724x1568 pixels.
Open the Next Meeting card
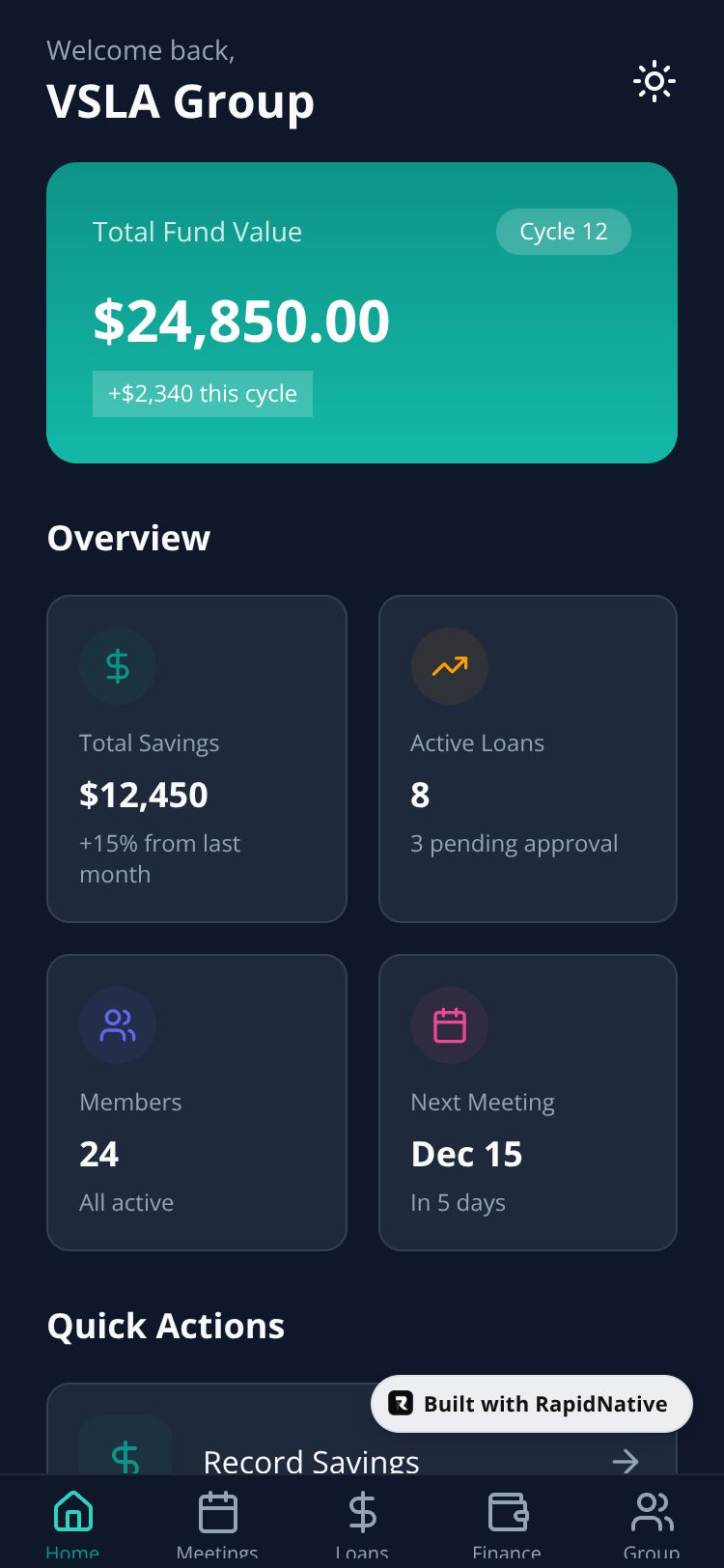click(x=528, y=1103)
